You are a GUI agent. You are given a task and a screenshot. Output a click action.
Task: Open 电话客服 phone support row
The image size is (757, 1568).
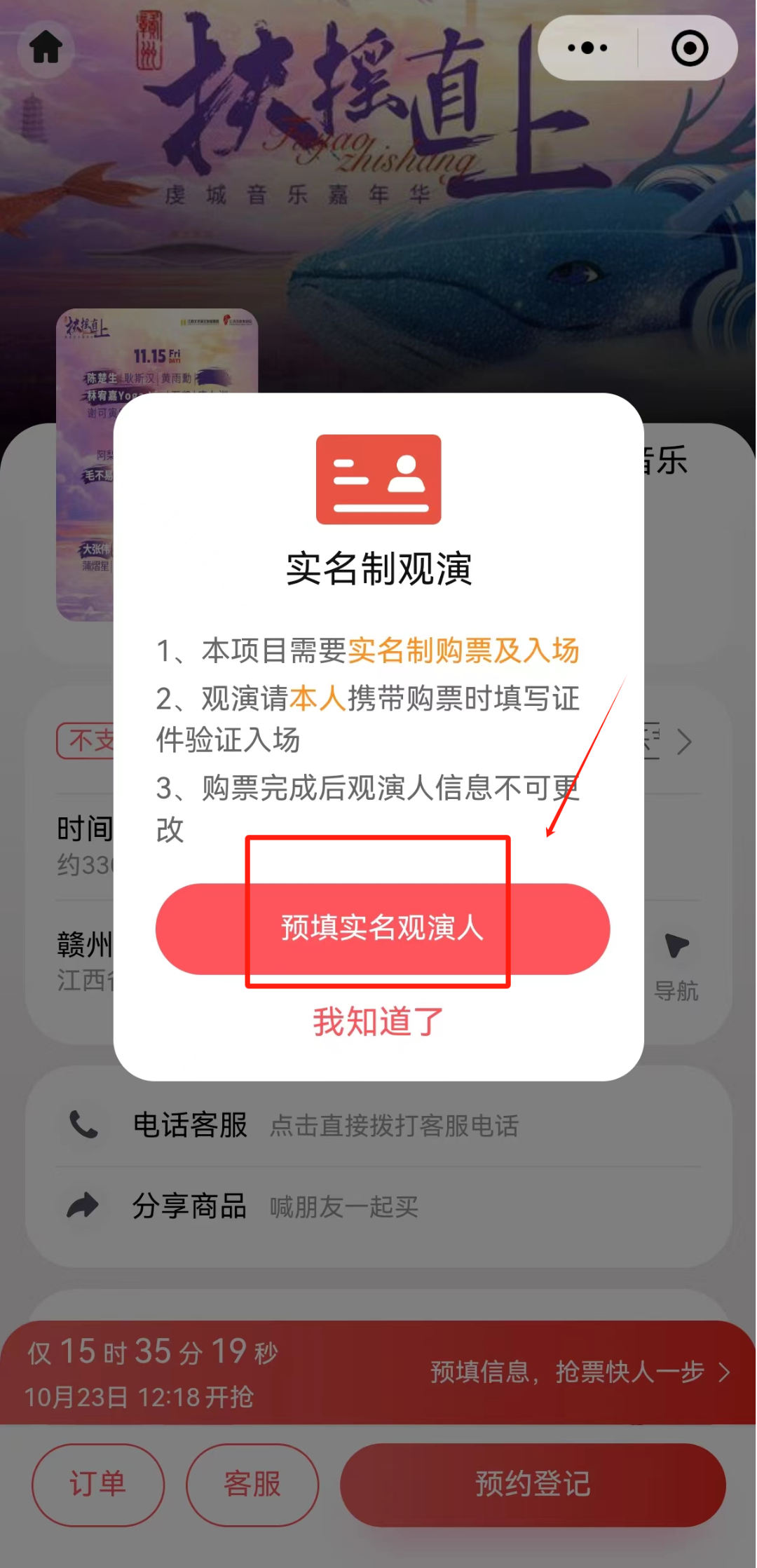(378, 1125)
